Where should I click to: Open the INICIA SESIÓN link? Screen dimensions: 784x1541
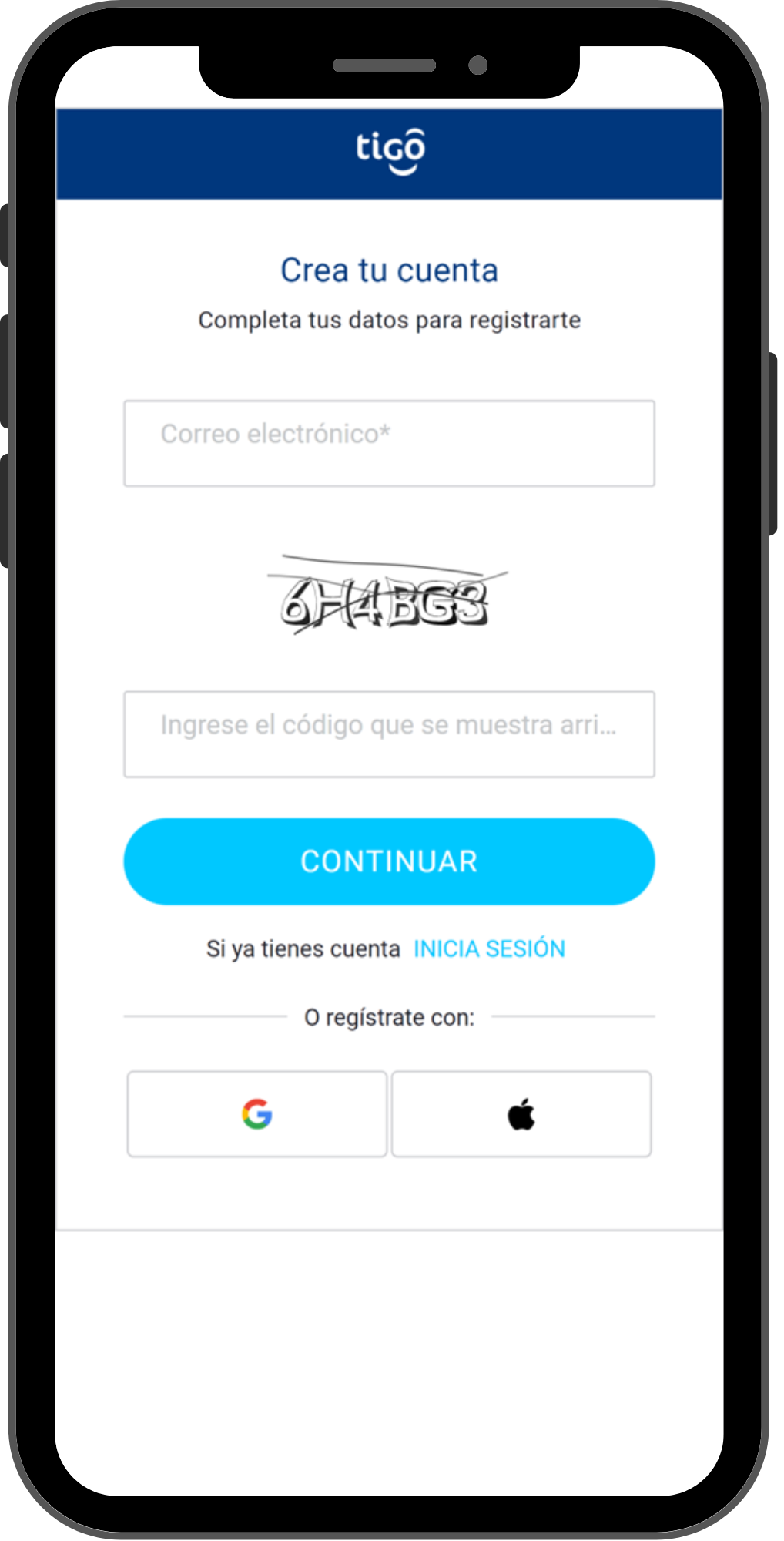point(489,948)
